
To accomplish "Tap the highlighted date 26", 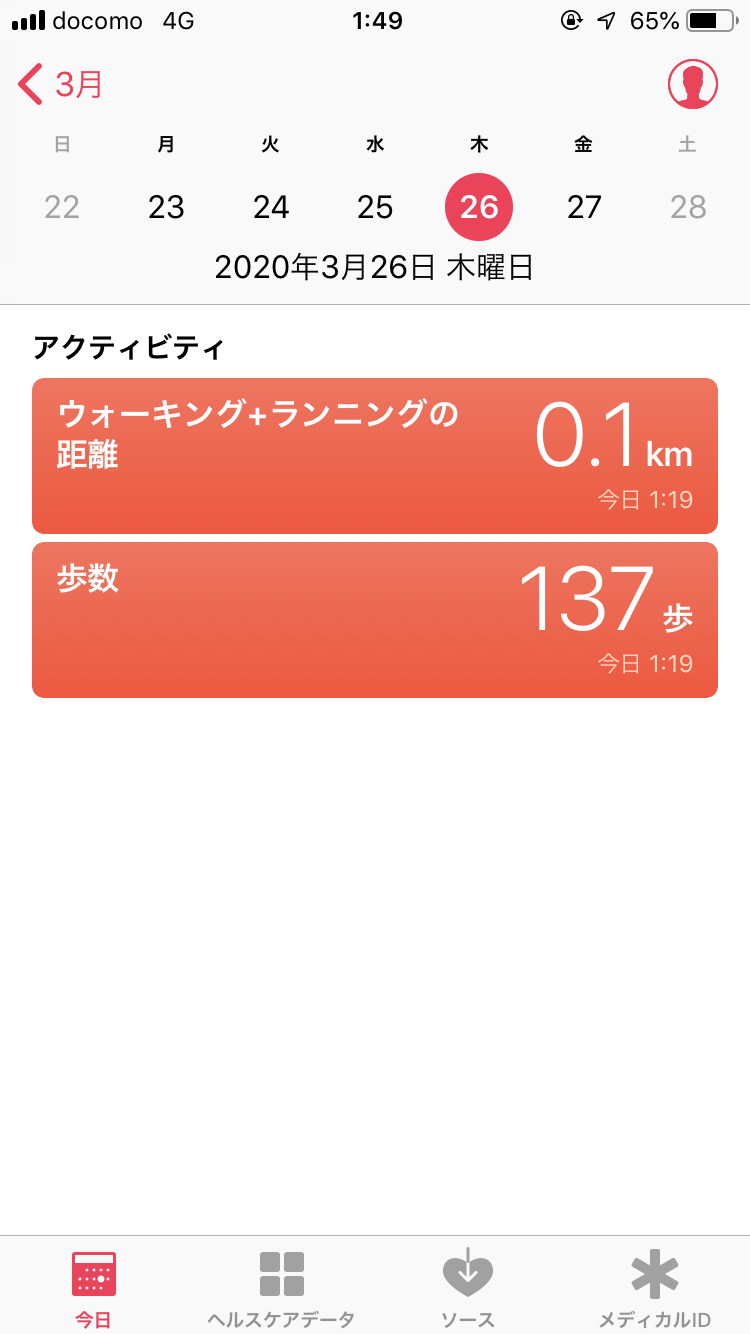I will pos(479,207).
